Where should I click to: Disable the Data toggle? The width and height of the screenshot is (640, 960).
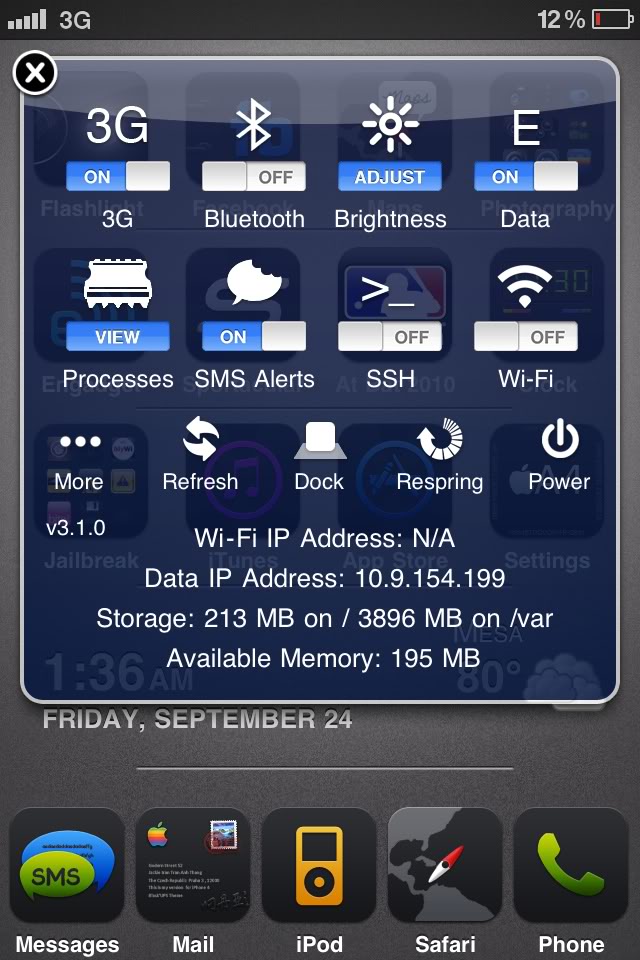click(x=526, y=177)
